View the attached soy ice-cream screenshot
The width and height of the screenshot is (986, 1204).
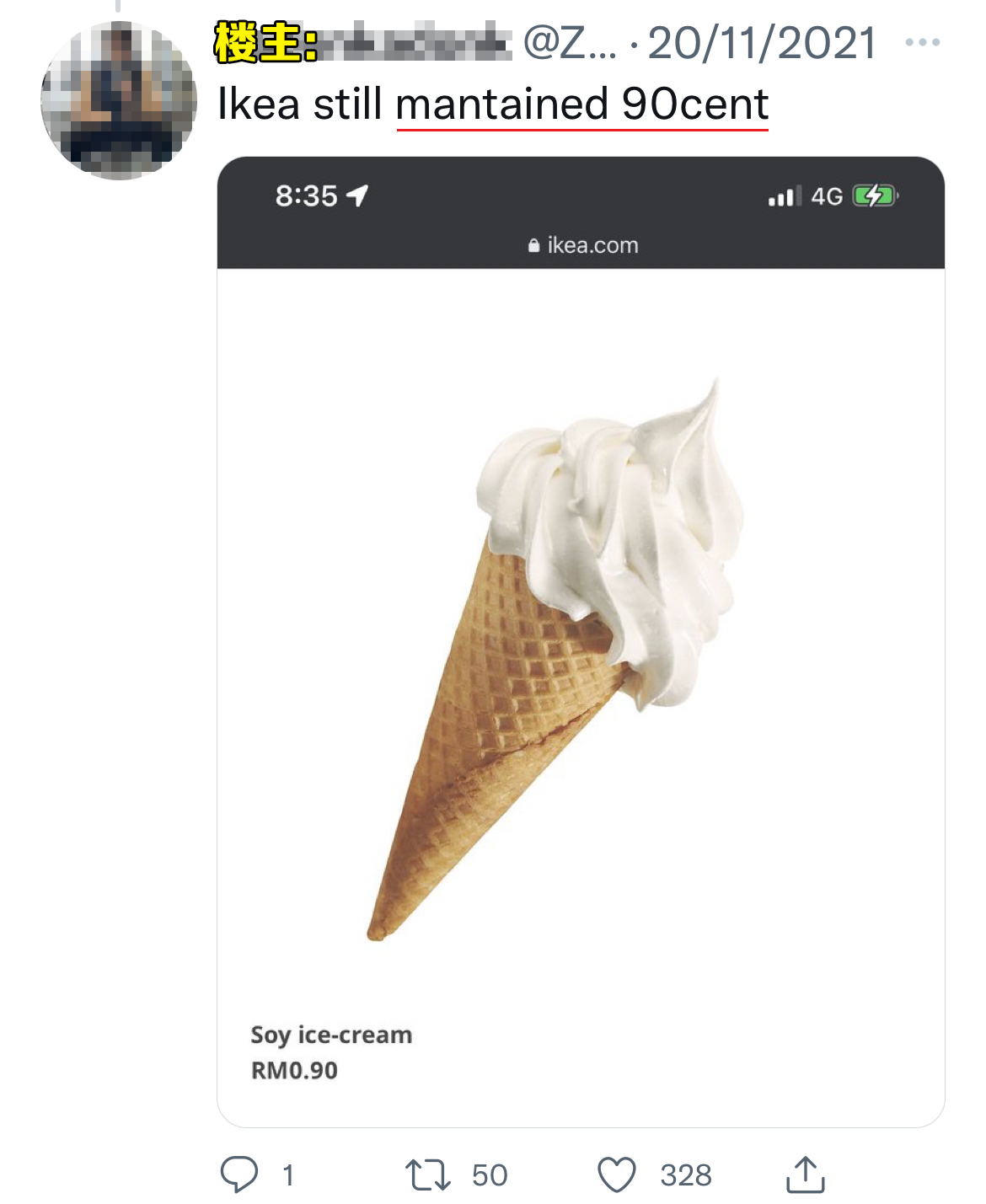click(x=581, y=640)
